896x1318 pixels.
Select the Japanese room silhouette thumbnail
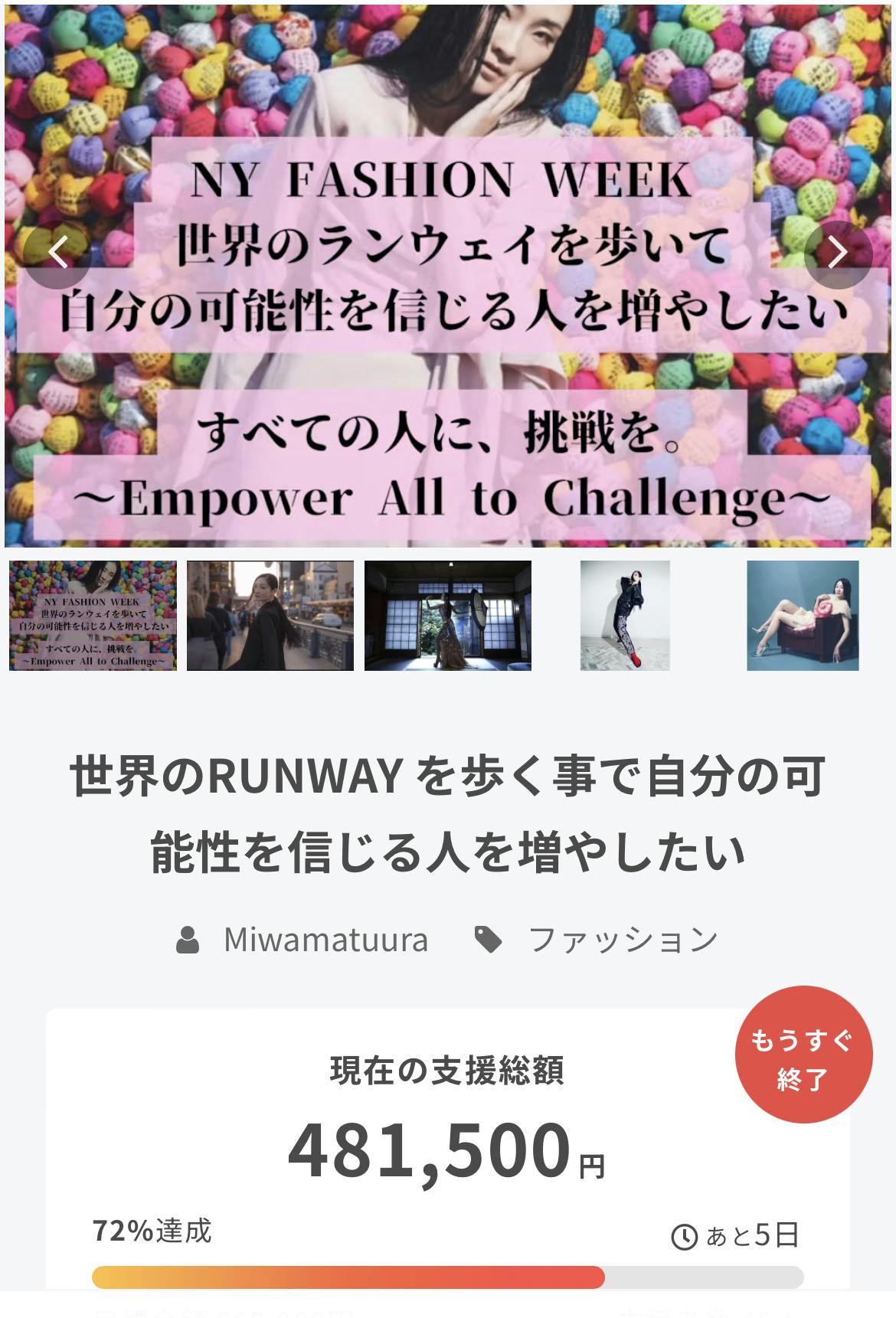tap(448, 616)
